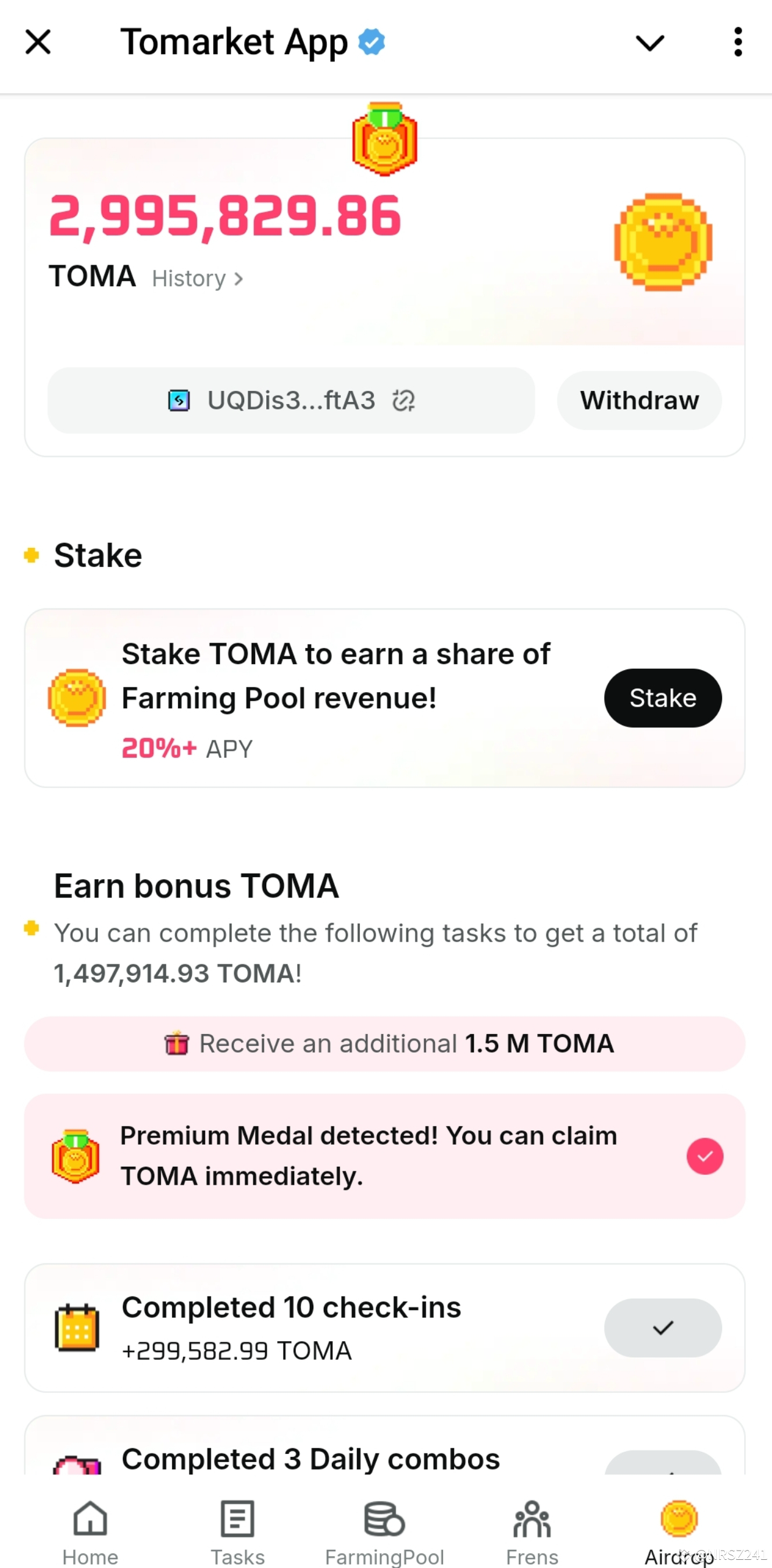Toggle the Premium Medal claim checkmark

coord(705,1155)
